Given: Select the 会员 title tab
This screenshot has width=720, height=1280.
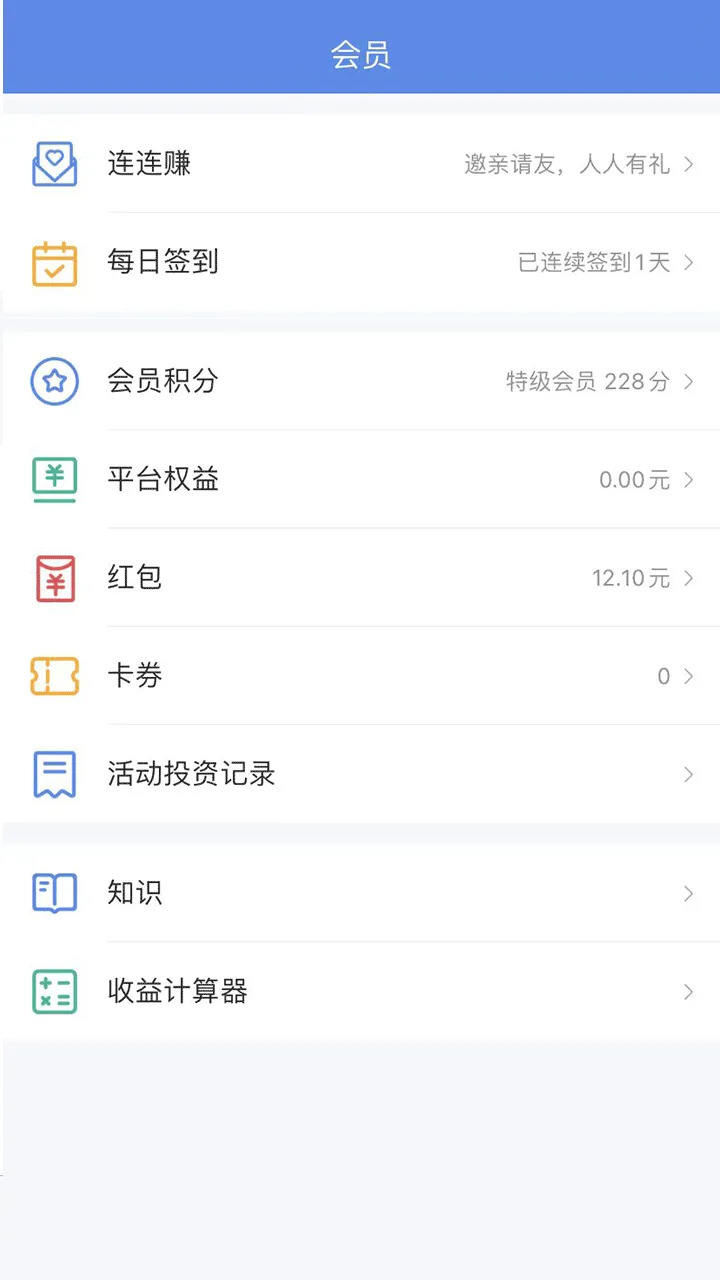Looking at the screenshot, I should [360, 56].
